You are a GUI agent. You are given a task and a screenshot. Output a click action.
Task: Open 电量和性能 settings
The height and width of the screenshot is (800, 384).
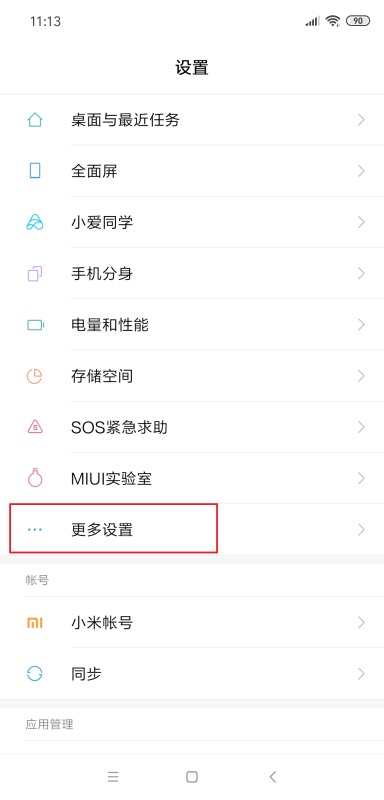point(192,324)
